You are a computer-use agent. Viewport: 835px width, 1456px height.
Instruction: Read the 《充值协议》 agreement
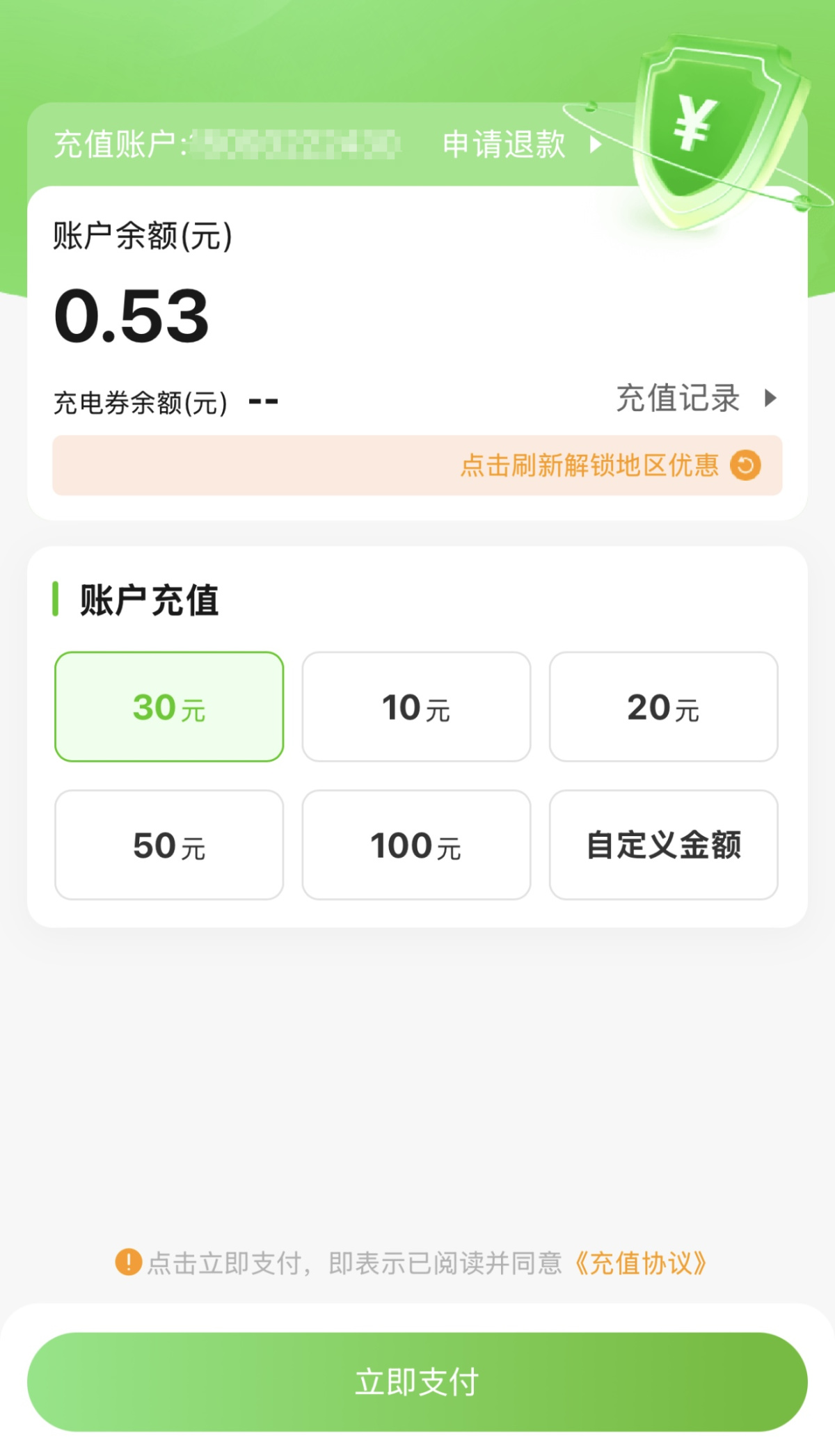click(x=641, y=1263)
